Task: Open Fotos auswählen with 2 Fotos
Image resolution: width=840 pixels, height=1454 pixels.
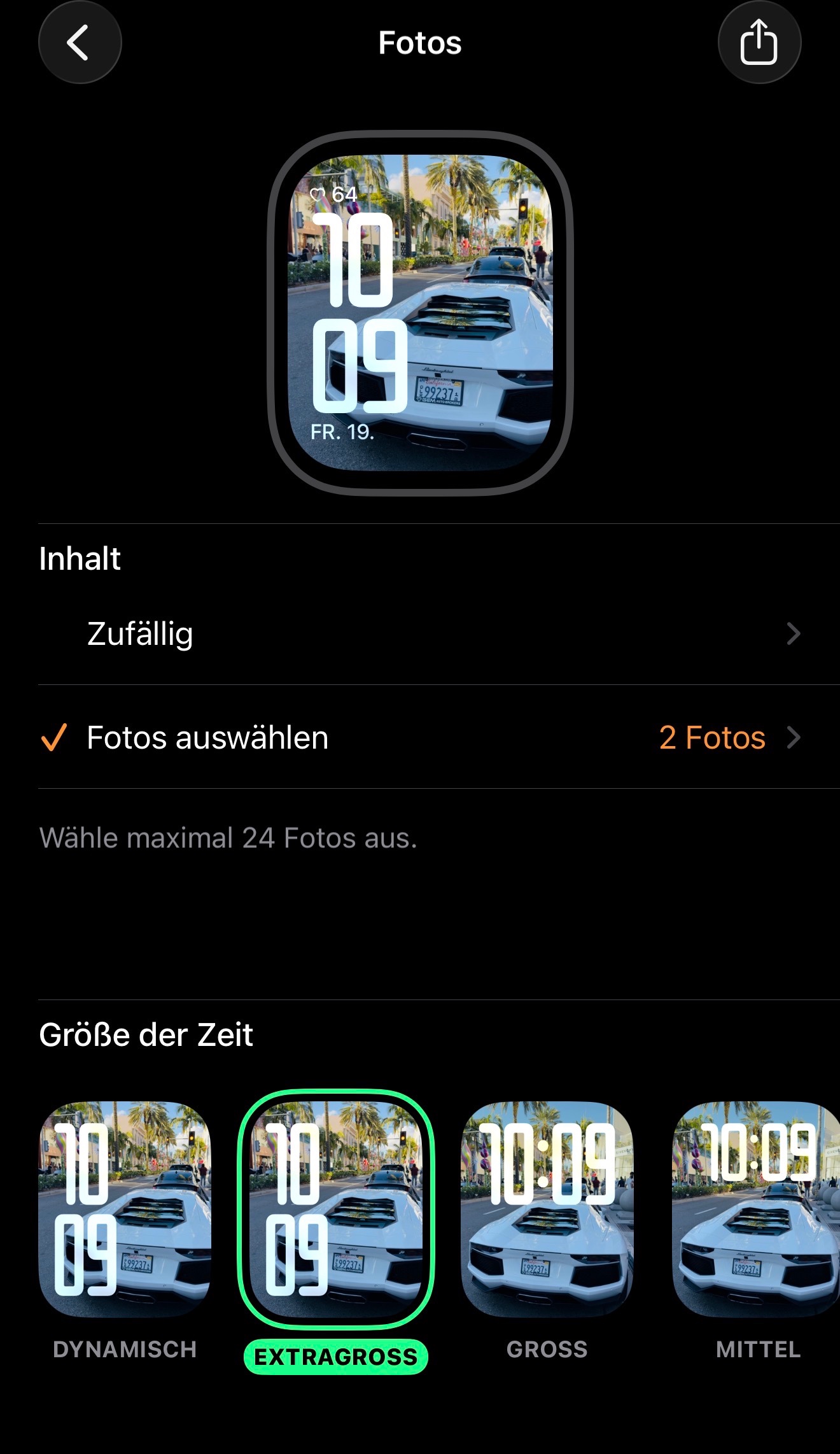Action: click(x=420, y=738)
